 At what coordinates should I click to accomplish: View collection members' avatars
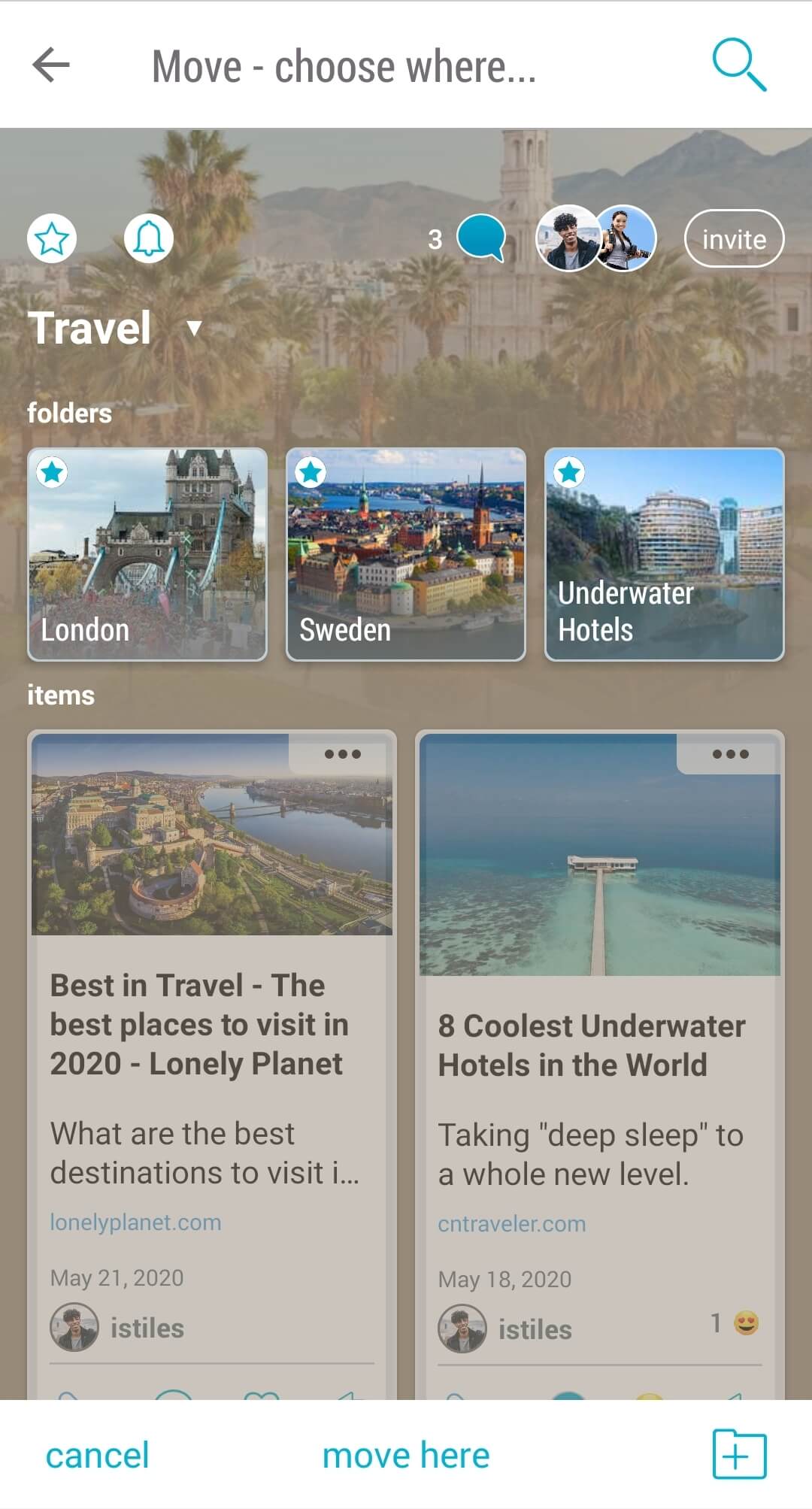[x=595, y=238]
